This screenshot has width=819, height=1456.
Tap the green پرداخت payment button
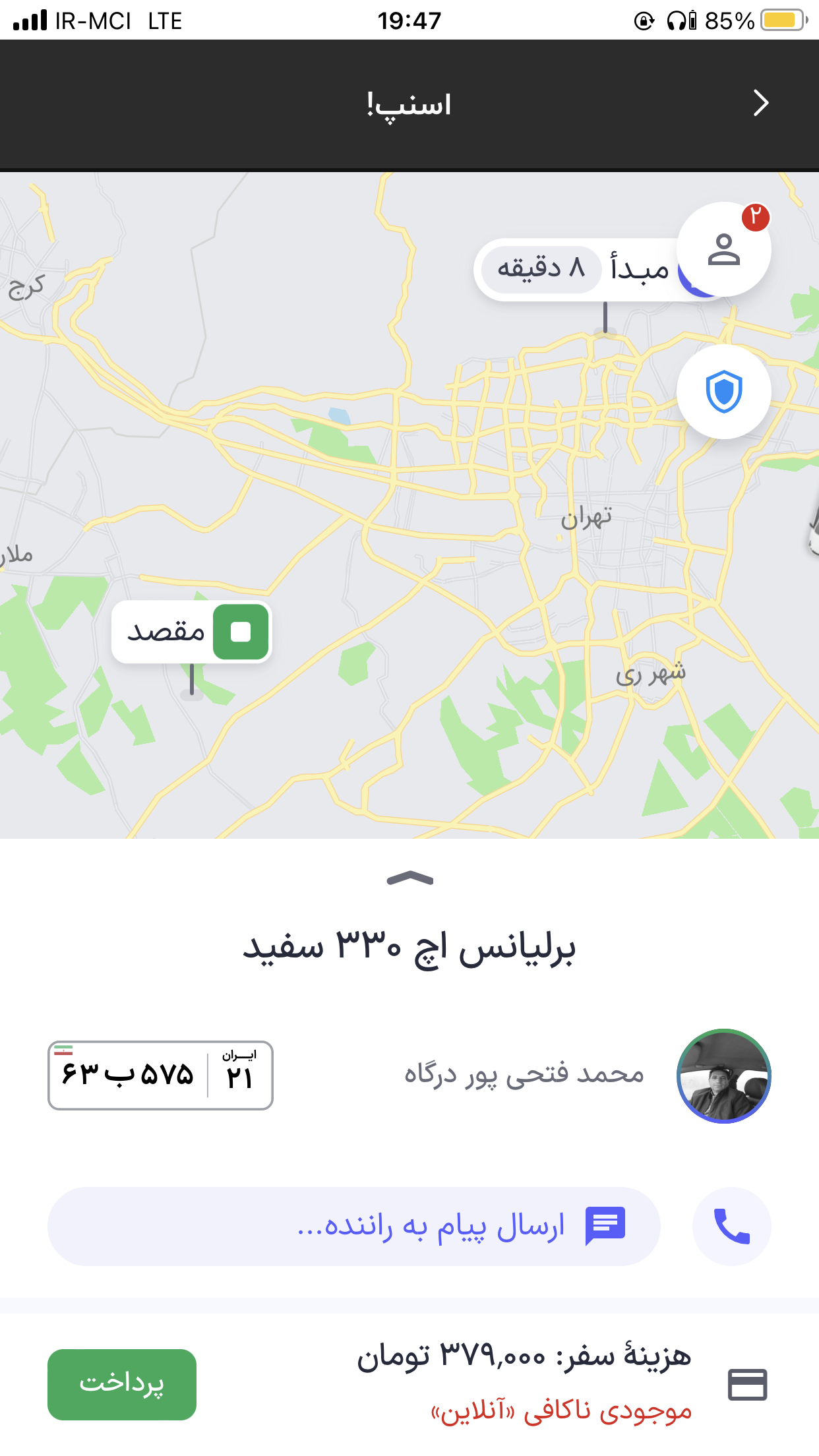[x=122, y=1383]
